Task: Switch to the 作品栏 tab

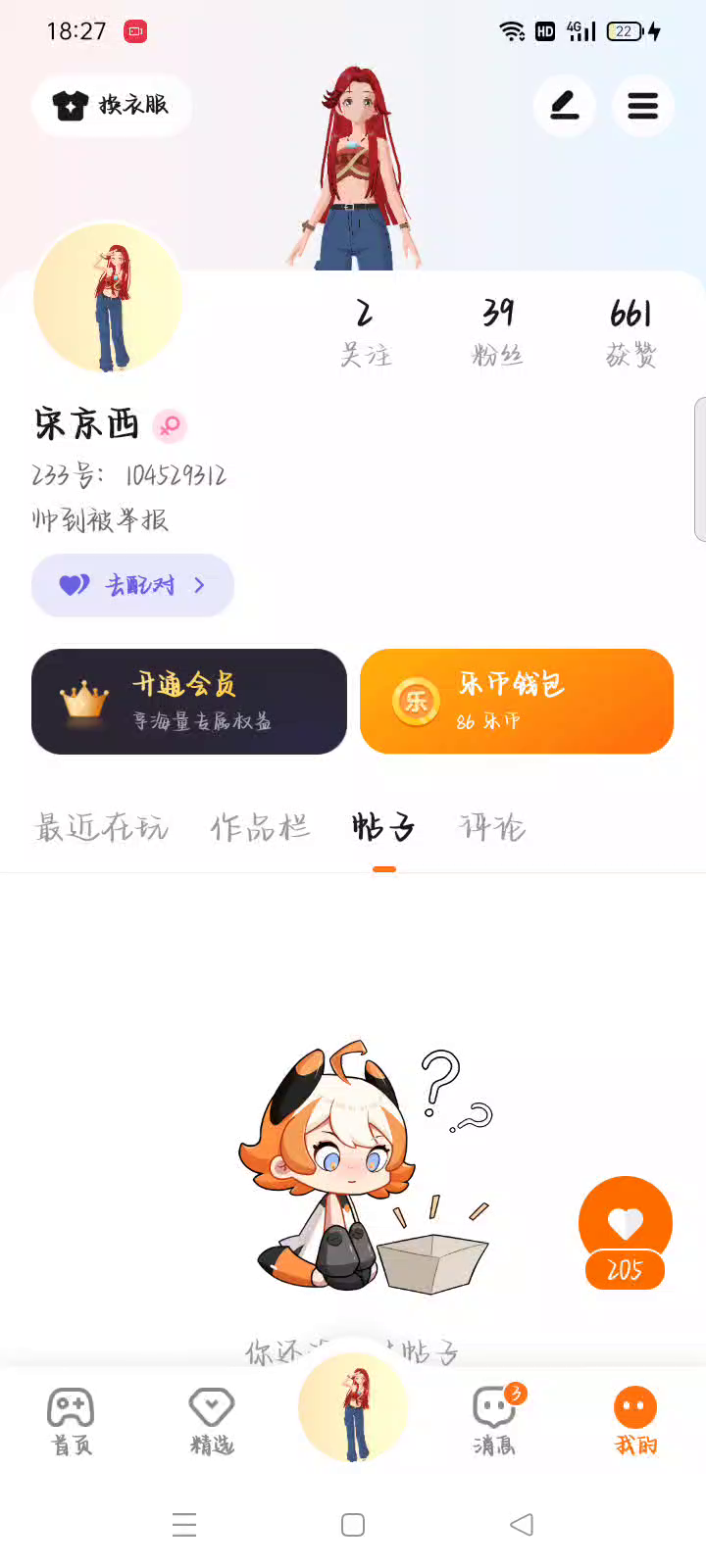Action: click(260, 828)
